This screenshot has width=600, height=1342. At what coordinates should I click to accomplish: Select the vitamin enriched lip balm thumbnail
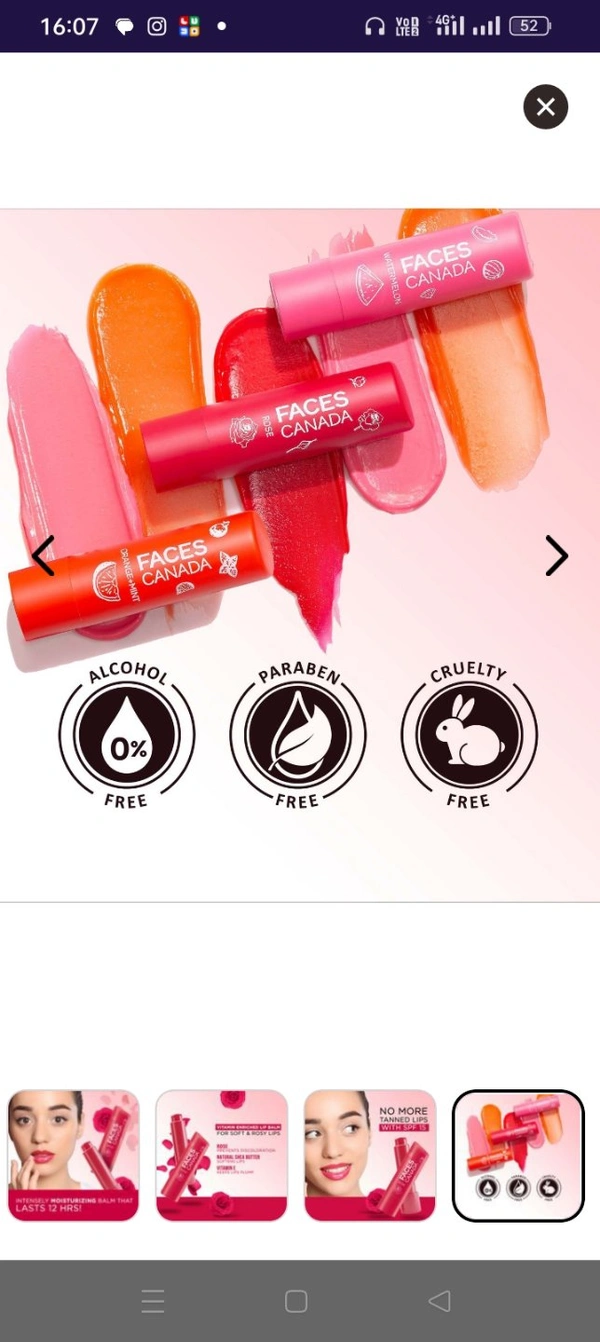pos(222,1155)
